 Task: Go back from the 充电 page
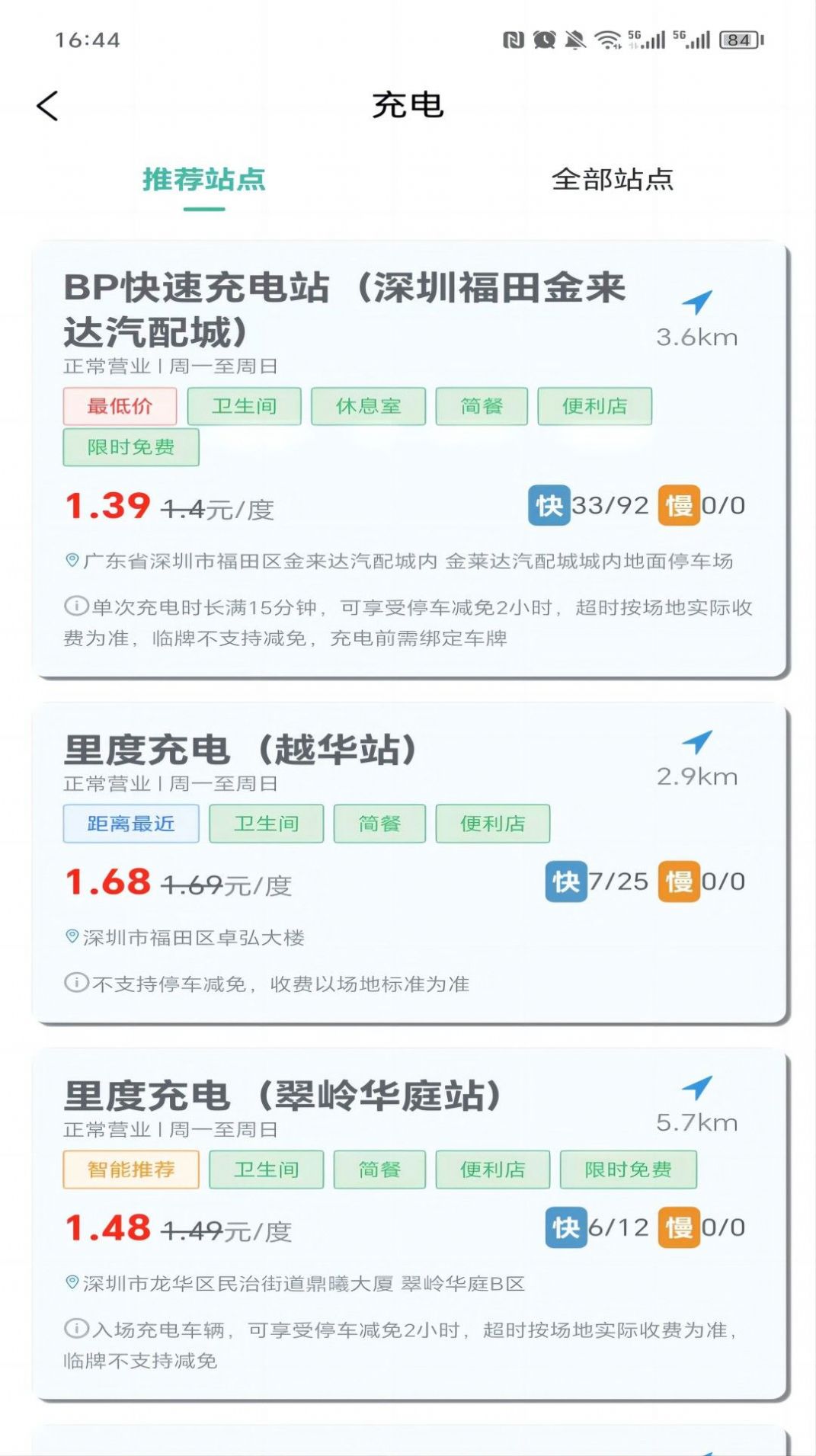47,106
